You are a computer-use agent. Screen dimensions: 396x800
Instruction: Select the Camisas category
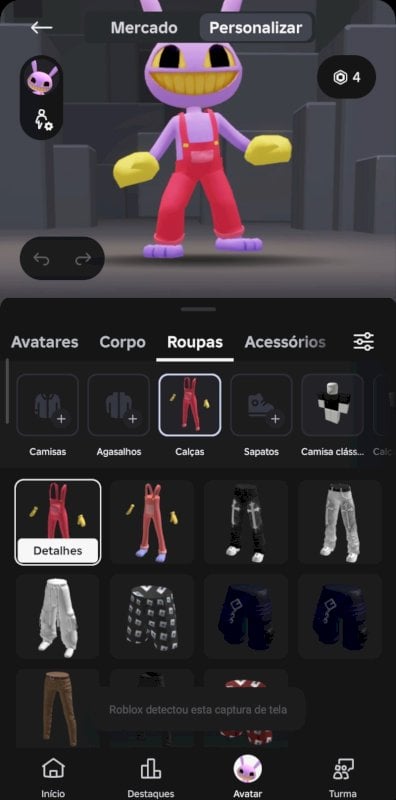click(47, 415)
